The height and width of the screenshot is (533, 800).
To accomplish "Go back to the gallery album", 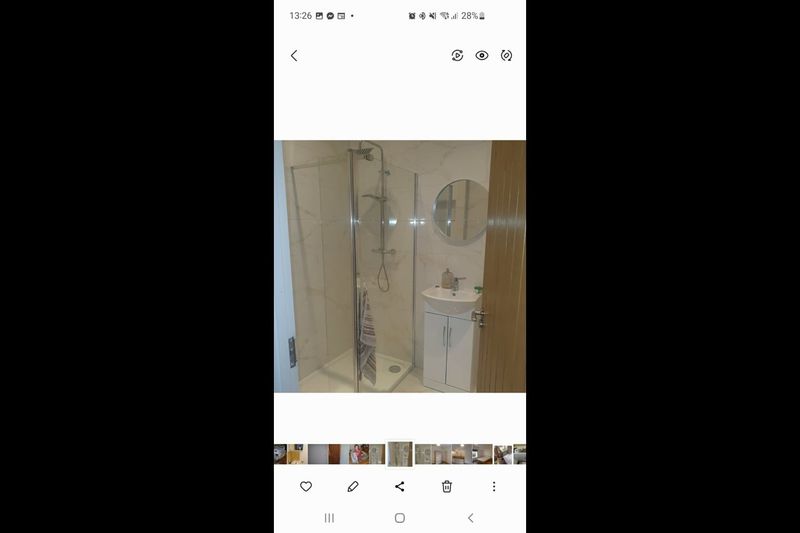I will (294, 56).
